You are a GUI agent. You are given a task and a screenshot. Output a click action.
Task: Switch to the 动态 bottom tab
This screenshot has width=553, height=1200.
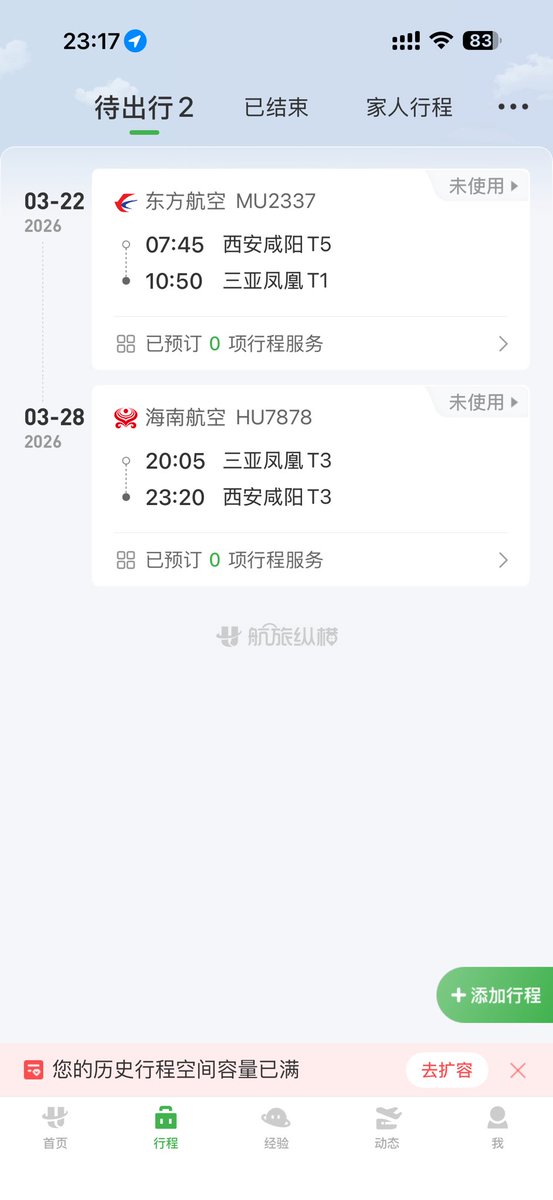pyautogui.click(x=387, y=1129)
